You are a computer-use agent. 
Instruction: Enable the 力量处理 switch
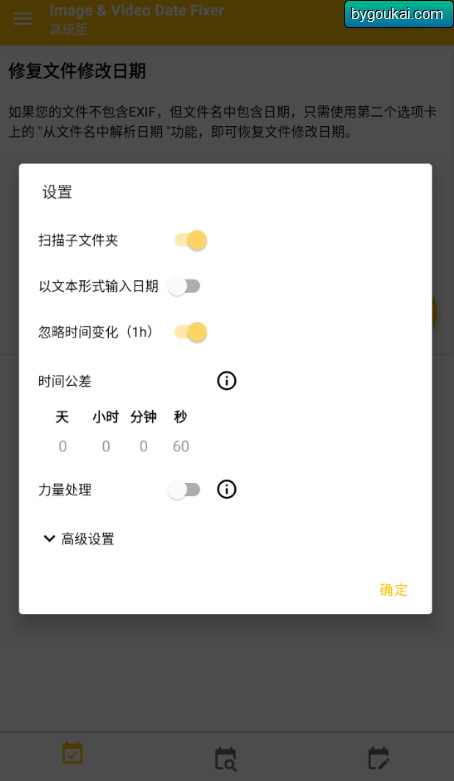[184, 490]
